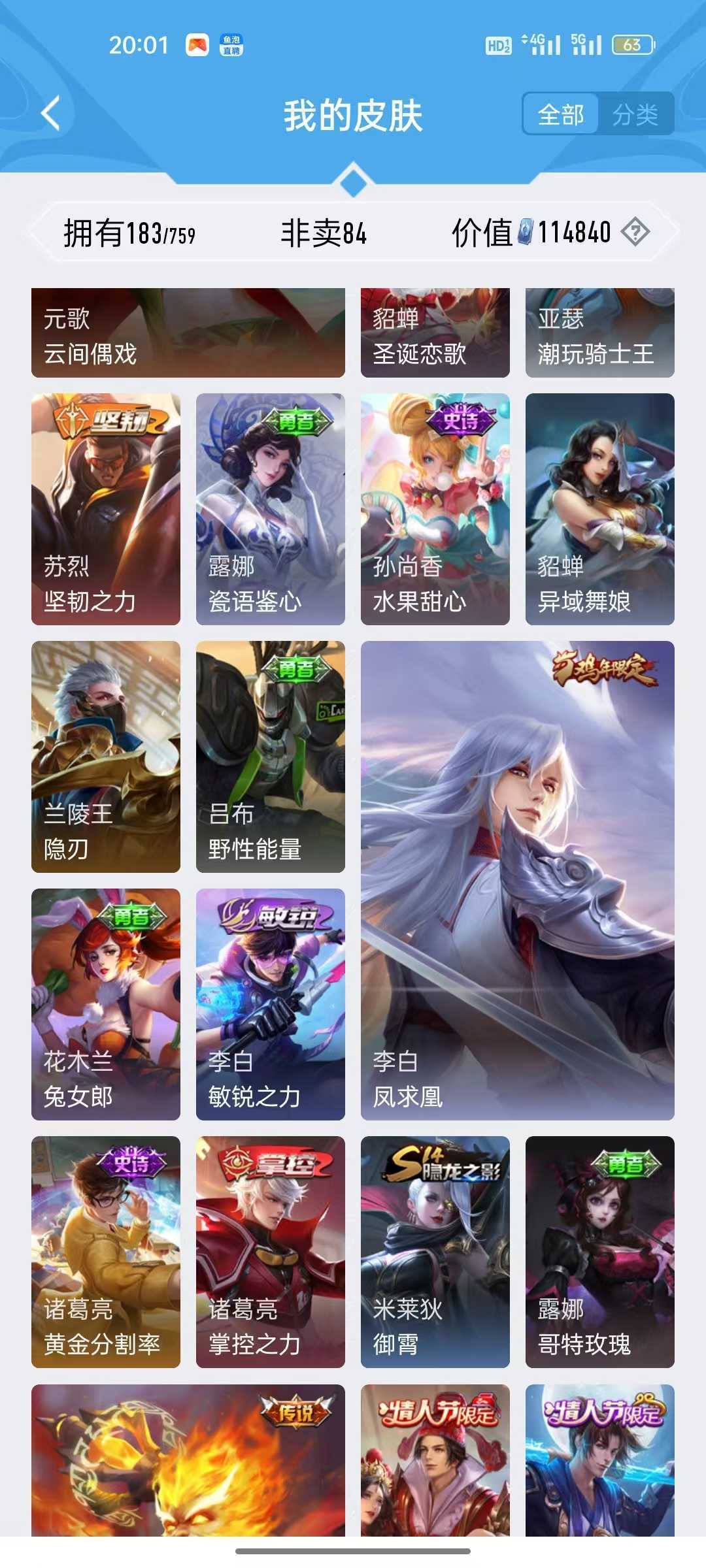
Task: Open 元歌 云间偶戏 skin card
Action: pos(188,333)
